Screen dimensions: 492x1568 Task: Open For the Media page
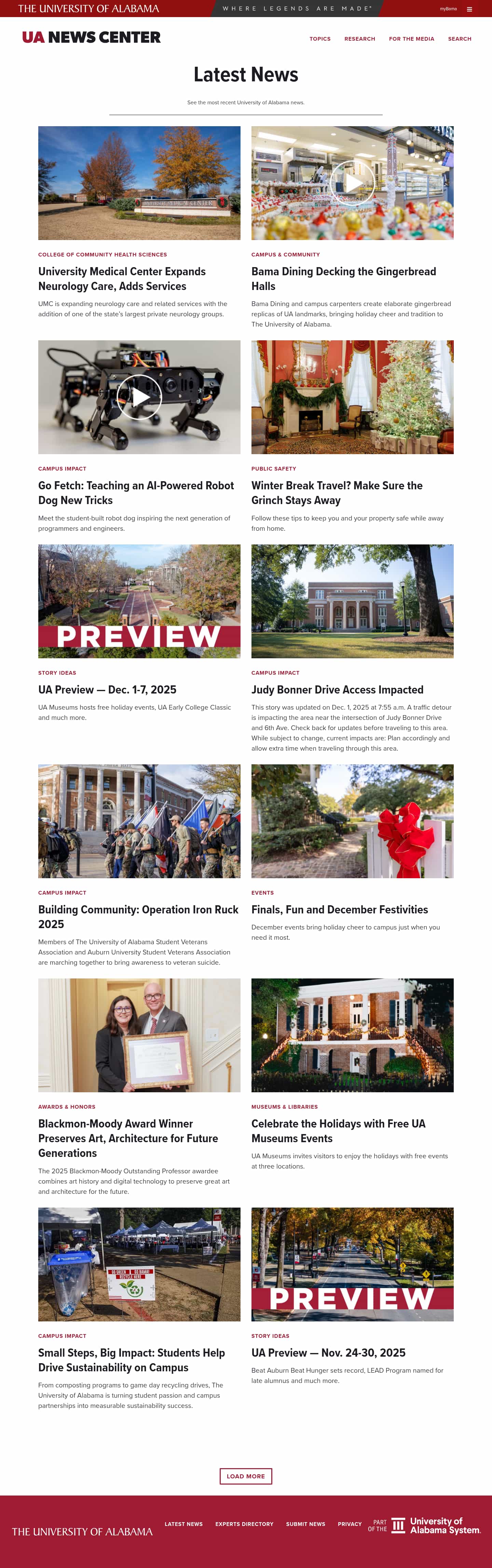(x=411, y=39)
